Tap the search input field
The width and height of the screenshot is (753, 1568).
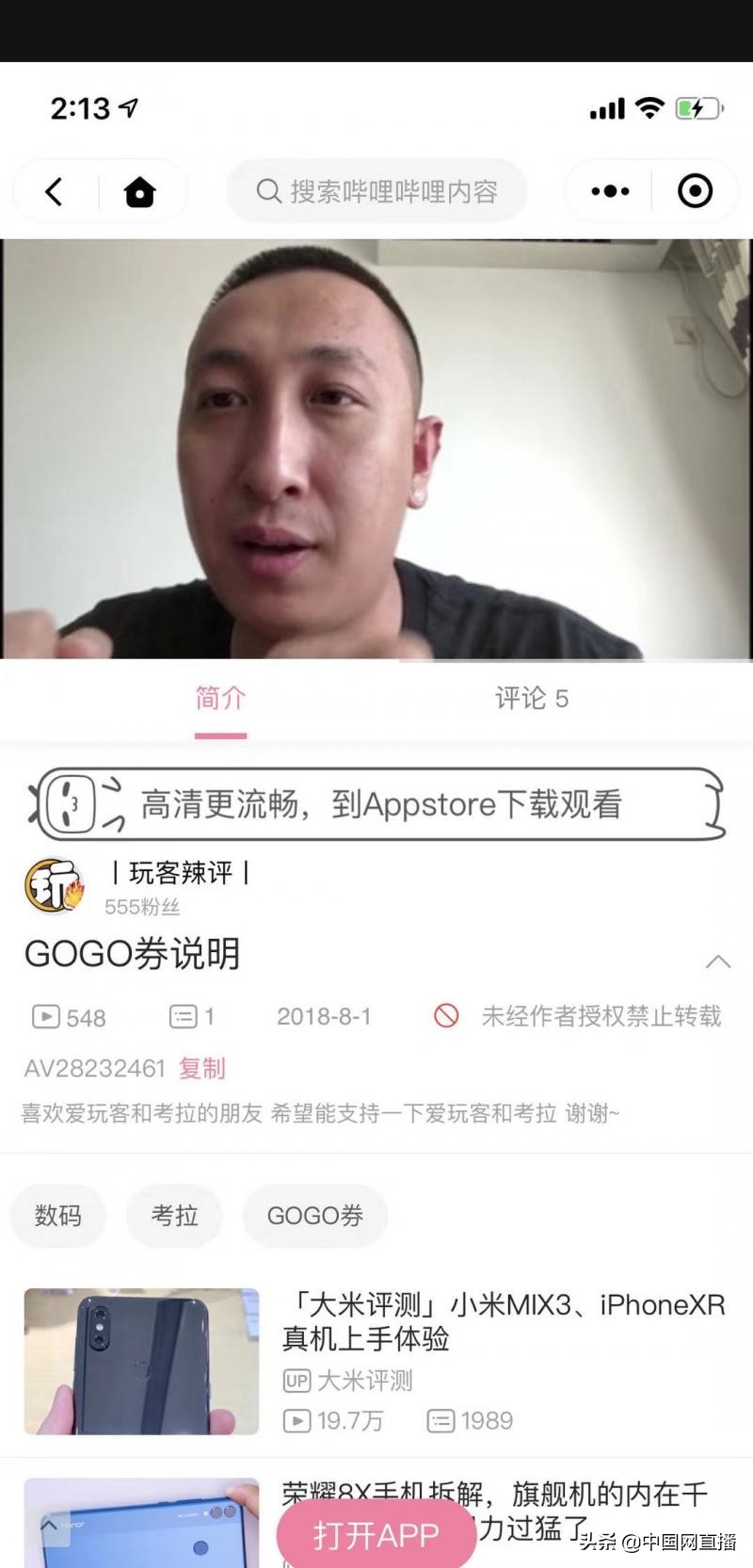[395, 191]
